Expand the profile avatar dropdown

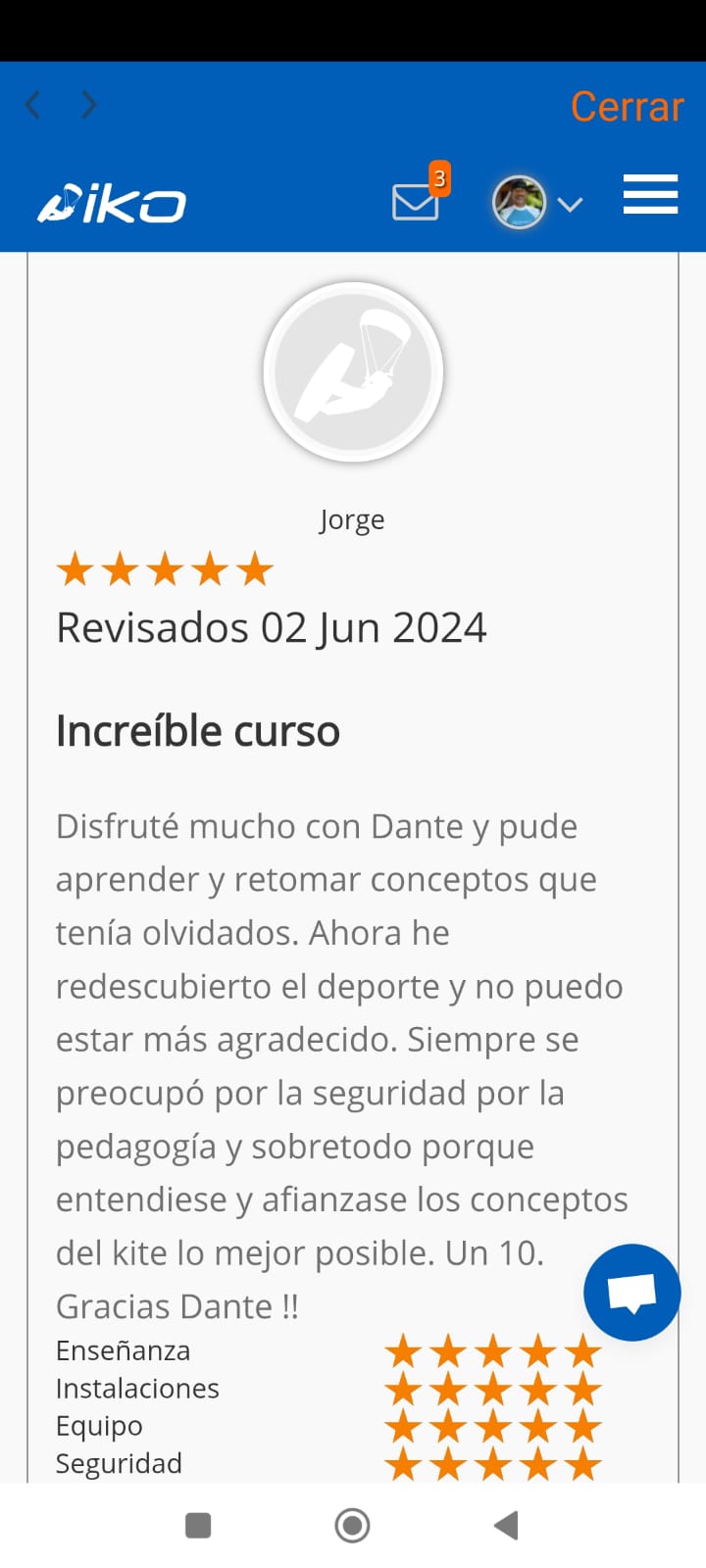tap(537, 203)
